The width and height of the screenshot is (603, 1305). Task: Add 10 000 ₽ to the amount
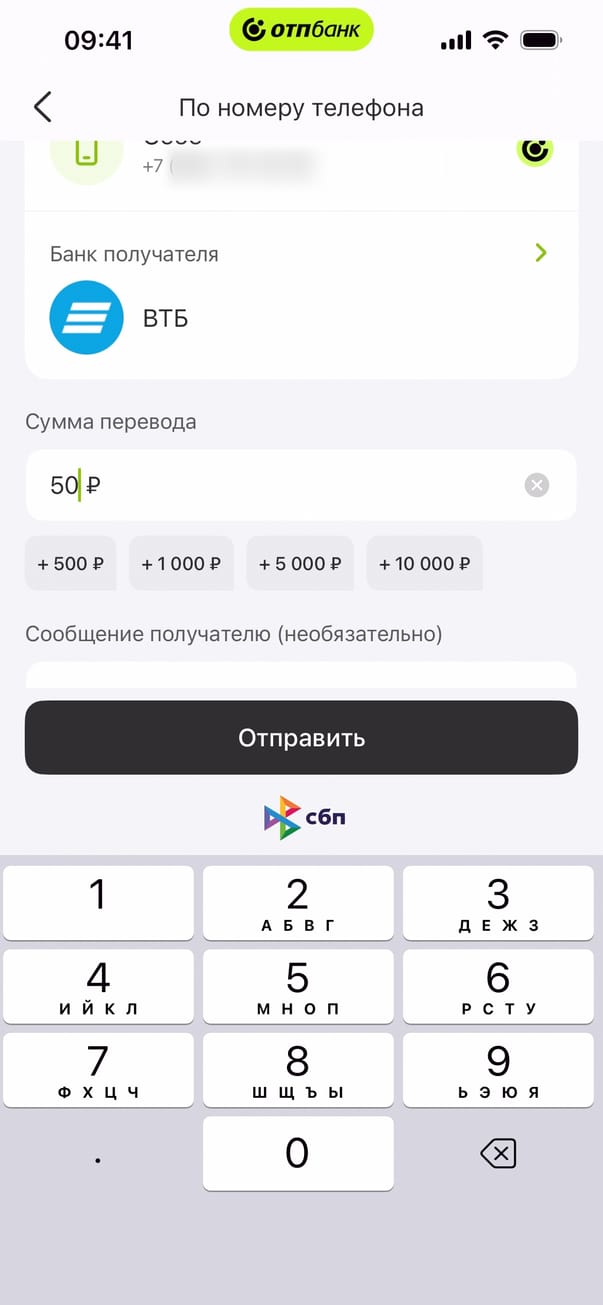pyautogui.click(x=424, y=564)
